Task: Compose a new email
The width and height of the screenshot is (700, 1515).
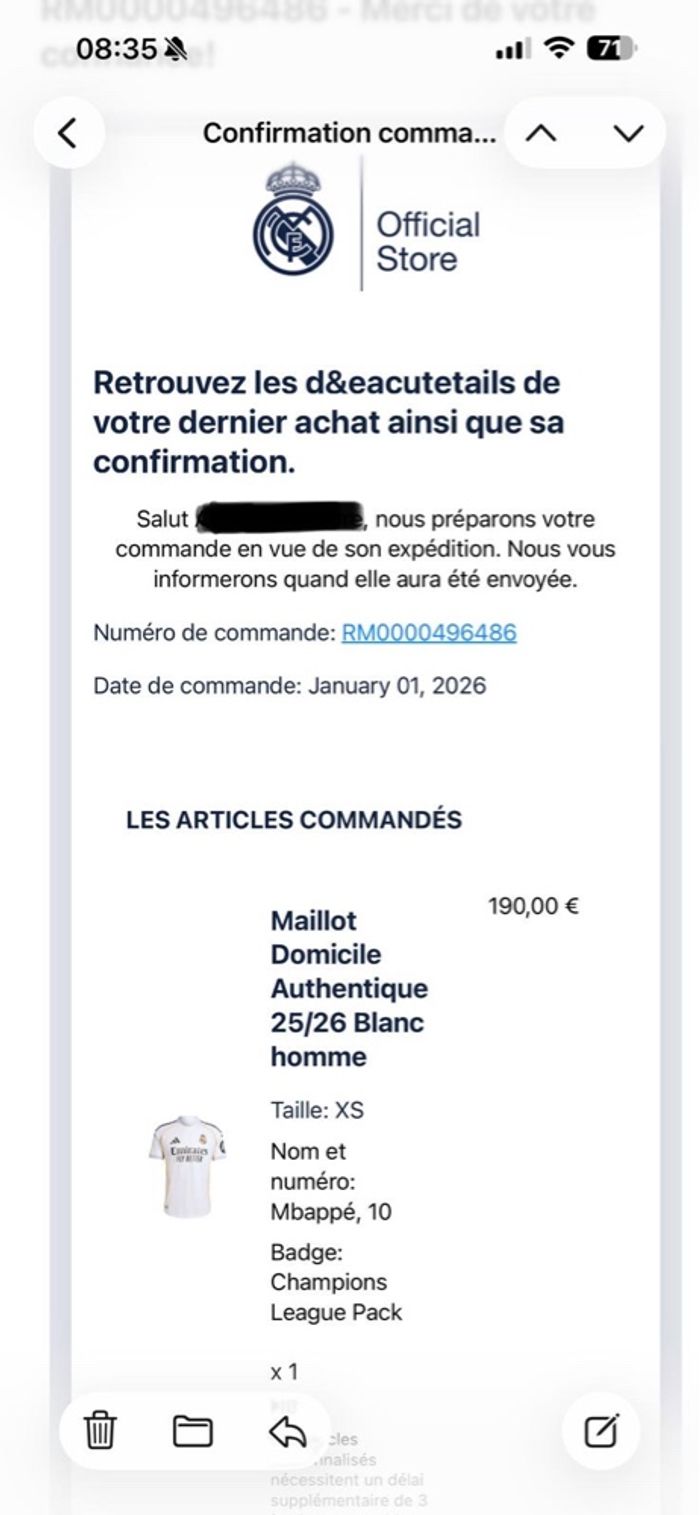Action: click(x=602, y=1431)
